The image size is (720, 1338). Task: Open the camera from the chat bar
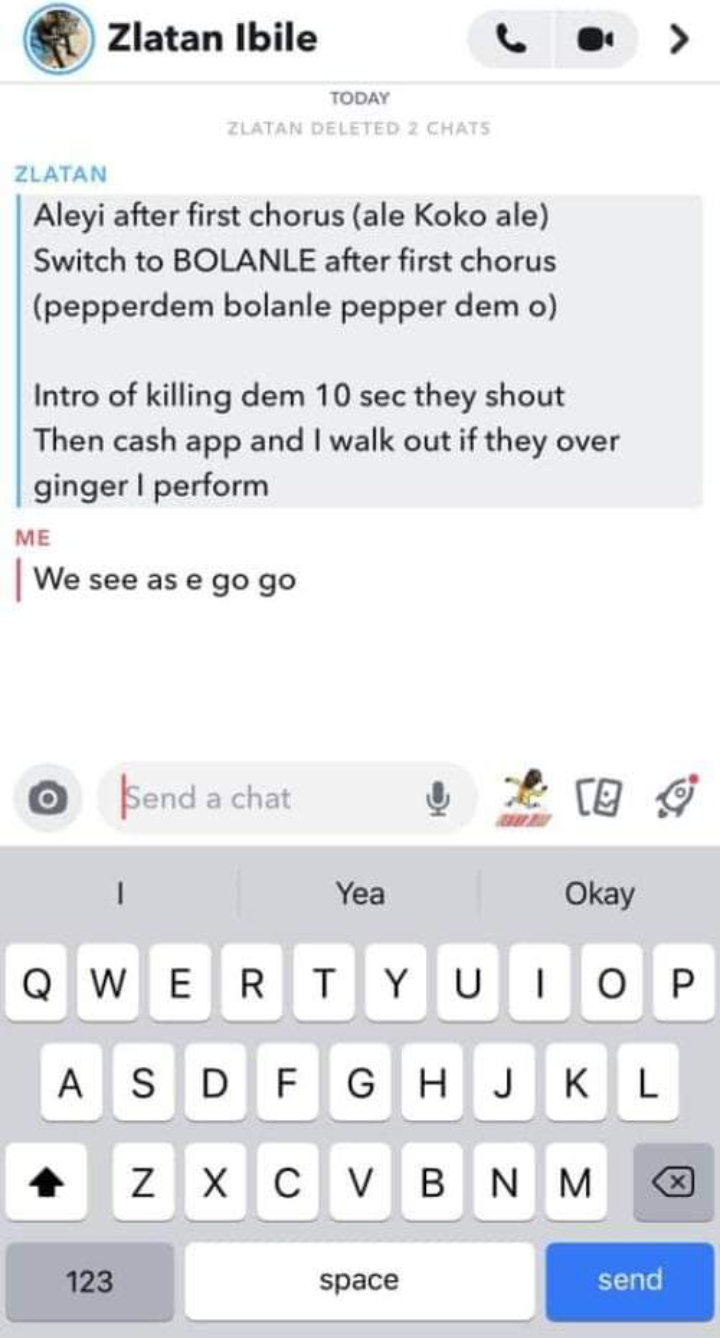46,798
